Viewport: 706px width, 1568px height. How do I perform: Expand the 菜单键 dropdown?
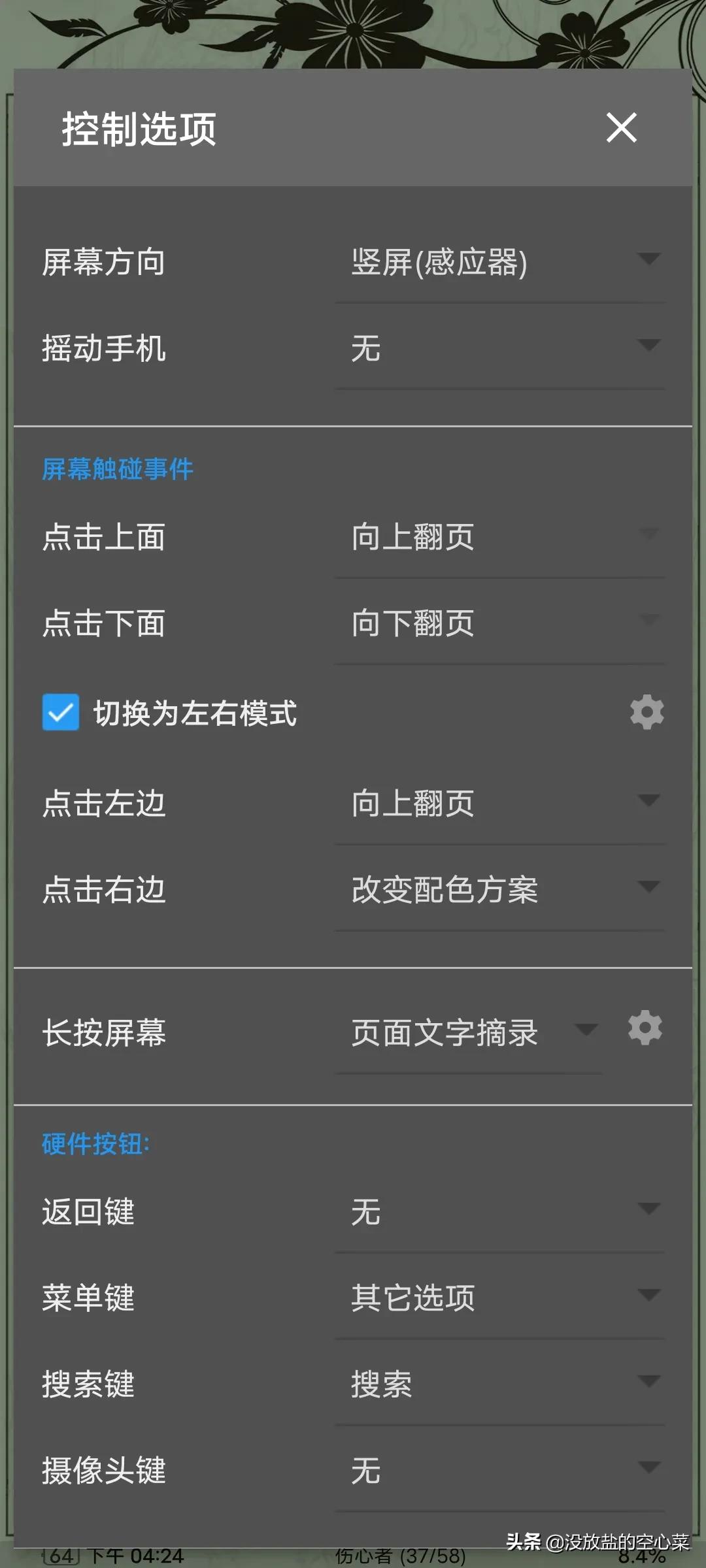click(500, 1298)
